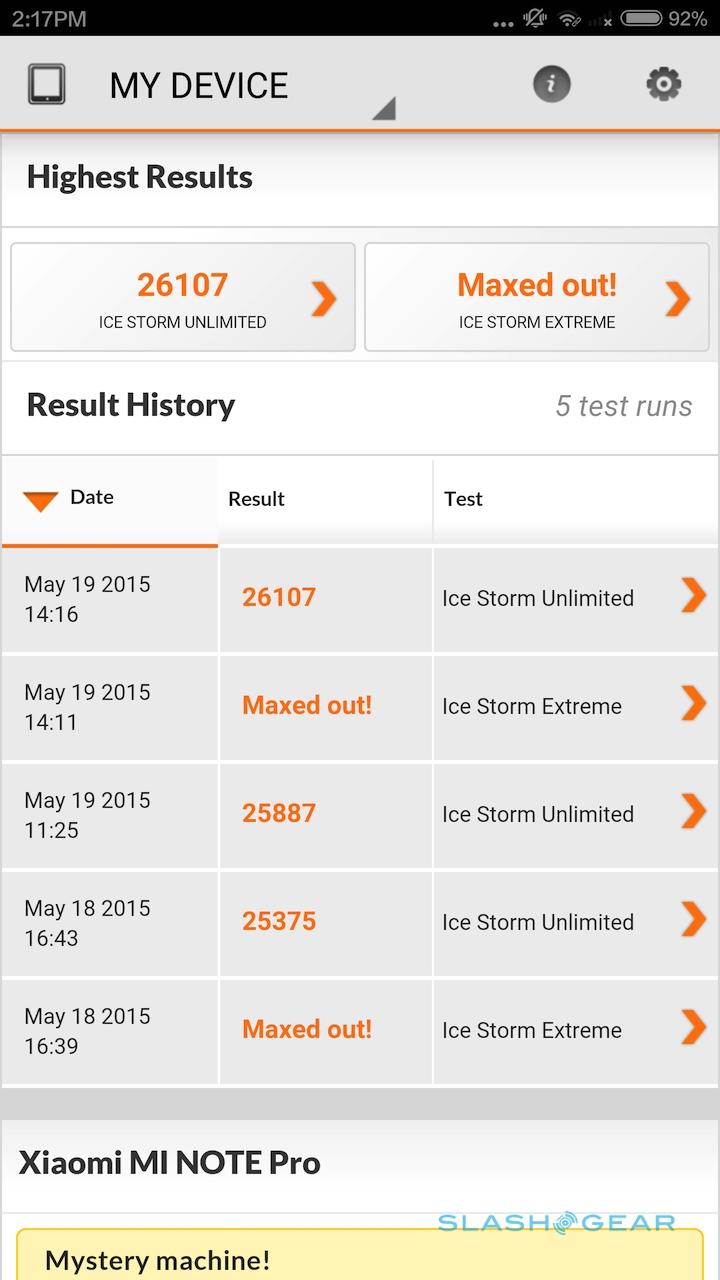
Task: Open the settings gear
Action: click(663, 84)
